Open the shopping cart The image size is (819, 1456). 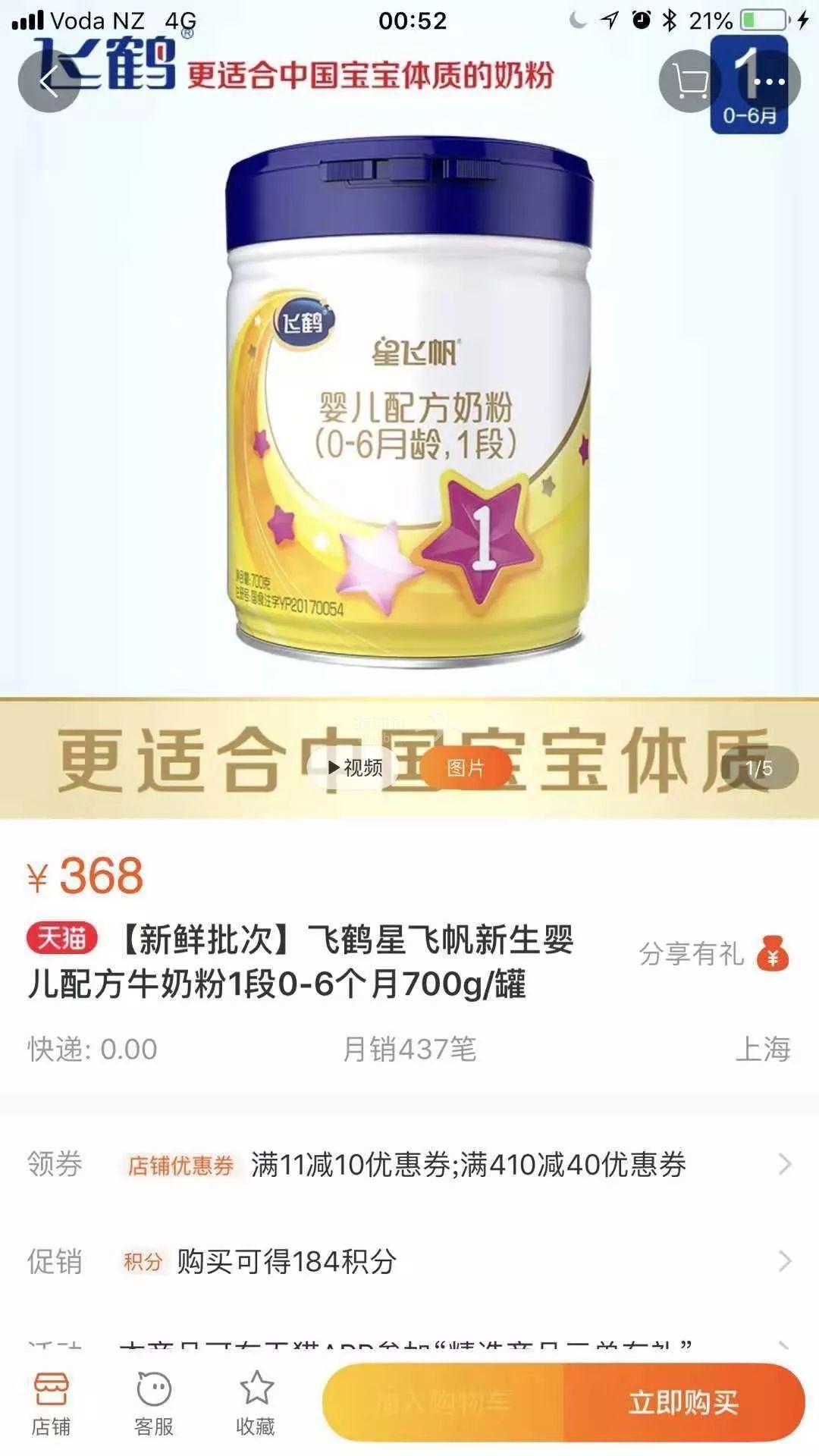click(689, 81)
